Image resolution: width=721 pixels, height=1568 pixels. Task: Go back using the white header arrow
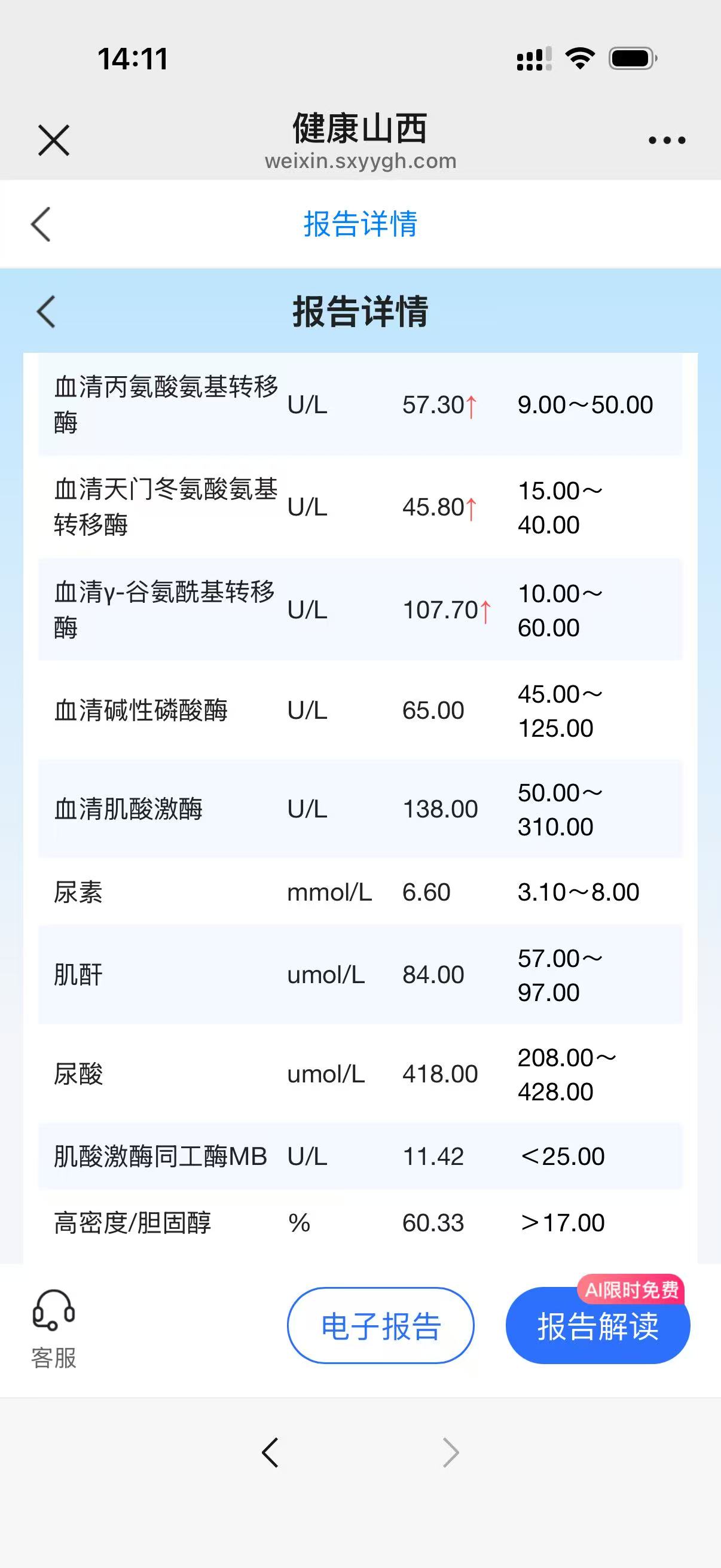(41, 224)
